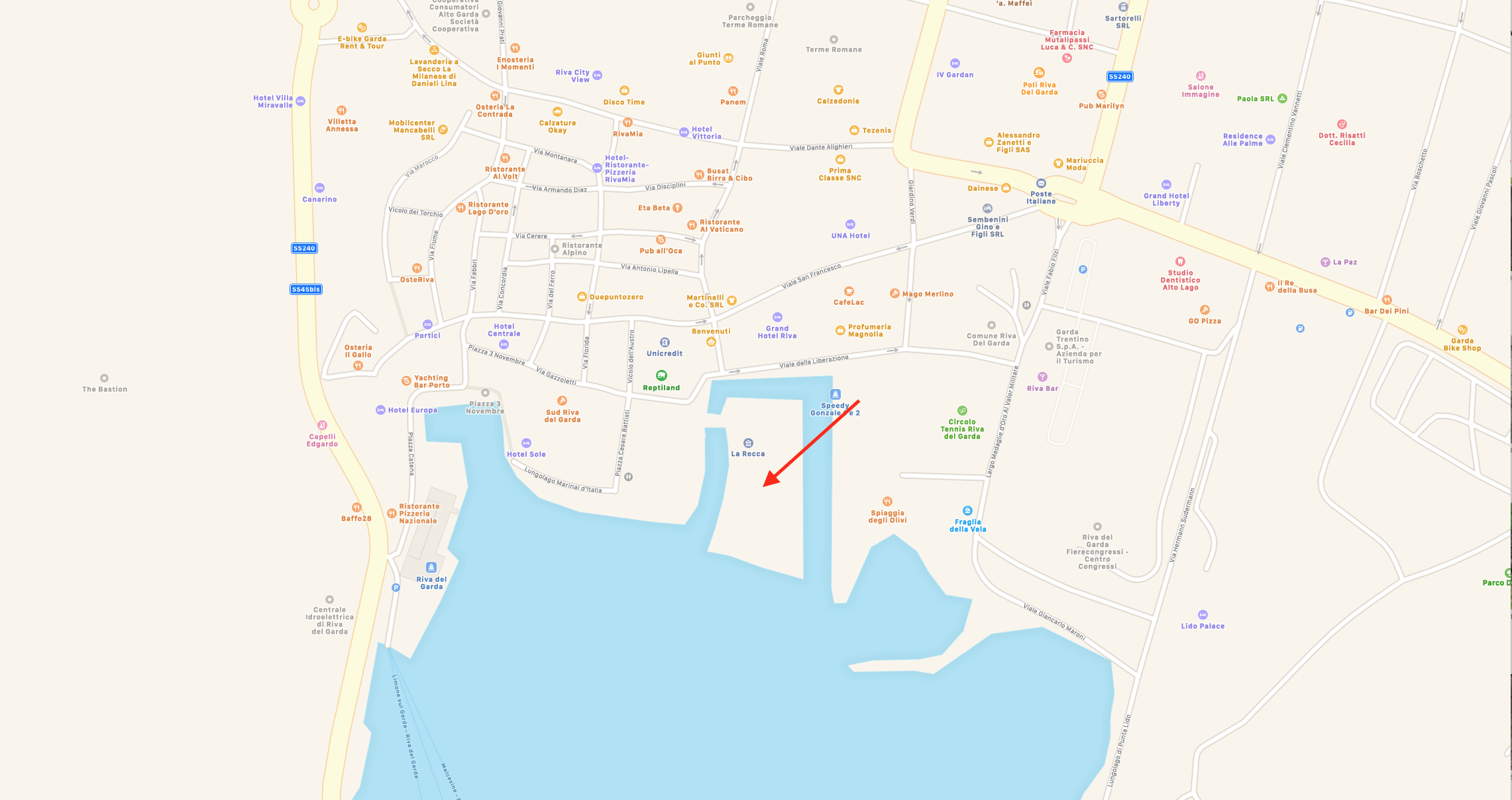Tap the Hotel Europa pin

pyautogui.click(x=380, y=410)
